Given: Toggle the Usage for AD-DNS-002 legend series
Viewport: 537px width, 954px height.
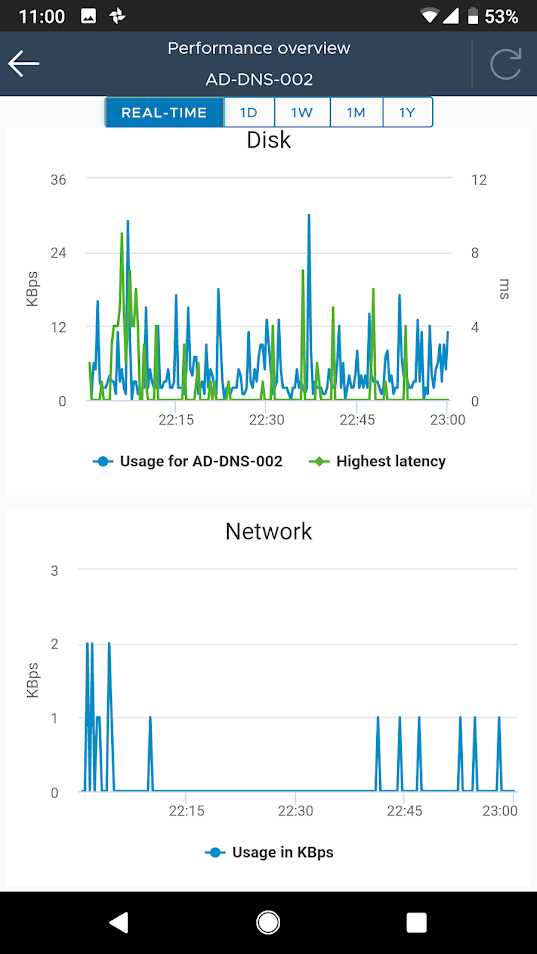Looking at the screenshot, I should click(x=188, y=461).
